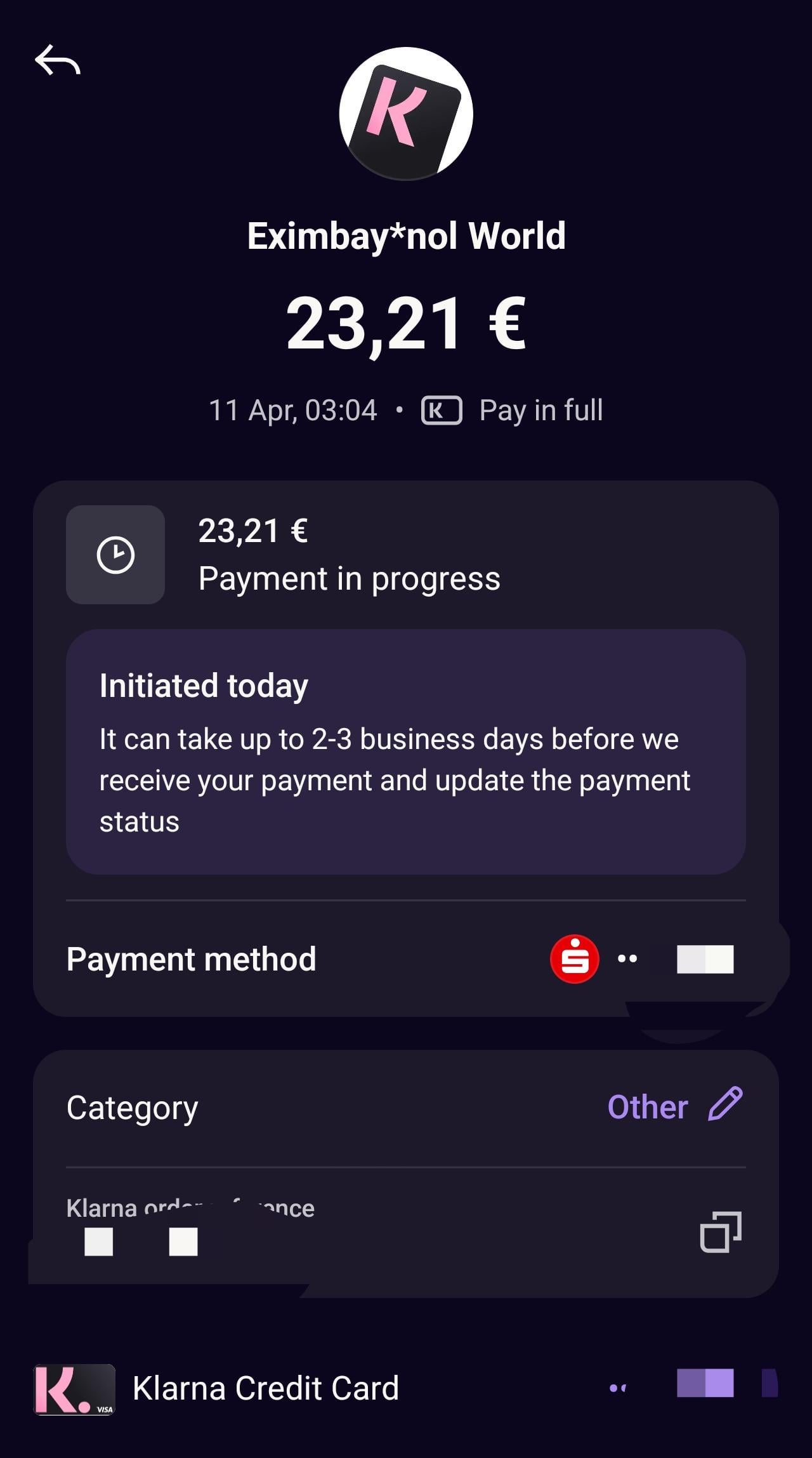812x1458 pixels.
Task: Copy the Klarna order reference
Action: coord(720,1232)
